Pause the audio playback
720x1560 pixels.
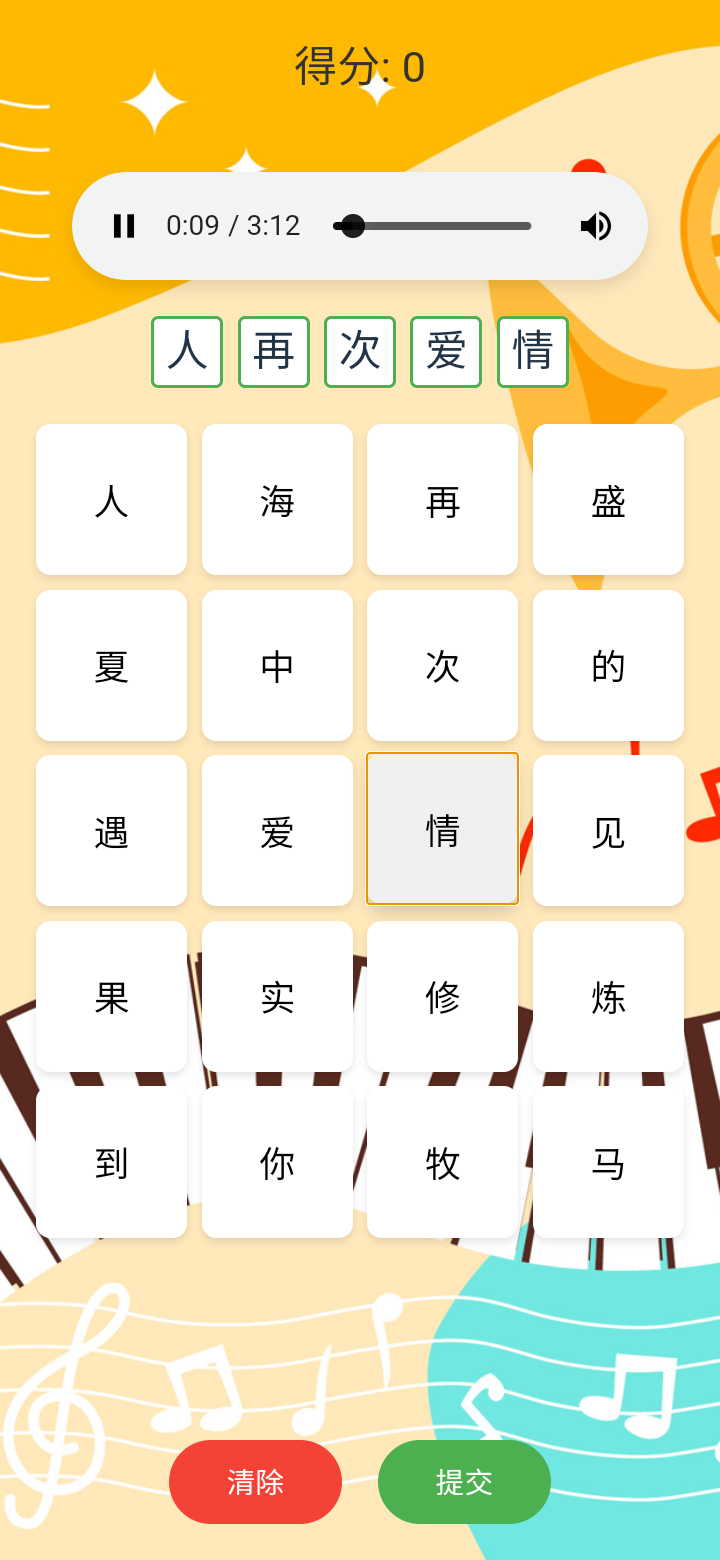pyautogui.click(x=124, y=226)
